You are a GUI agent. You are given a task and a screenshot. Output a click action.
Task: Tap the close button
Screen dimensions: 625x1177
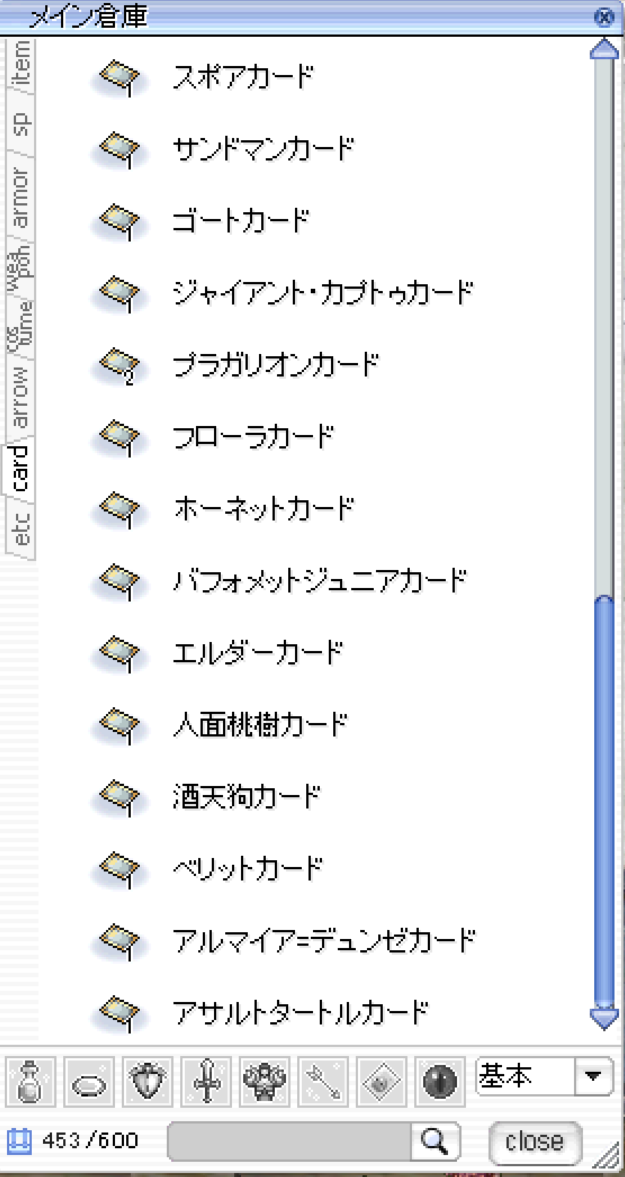point(534,1141)
